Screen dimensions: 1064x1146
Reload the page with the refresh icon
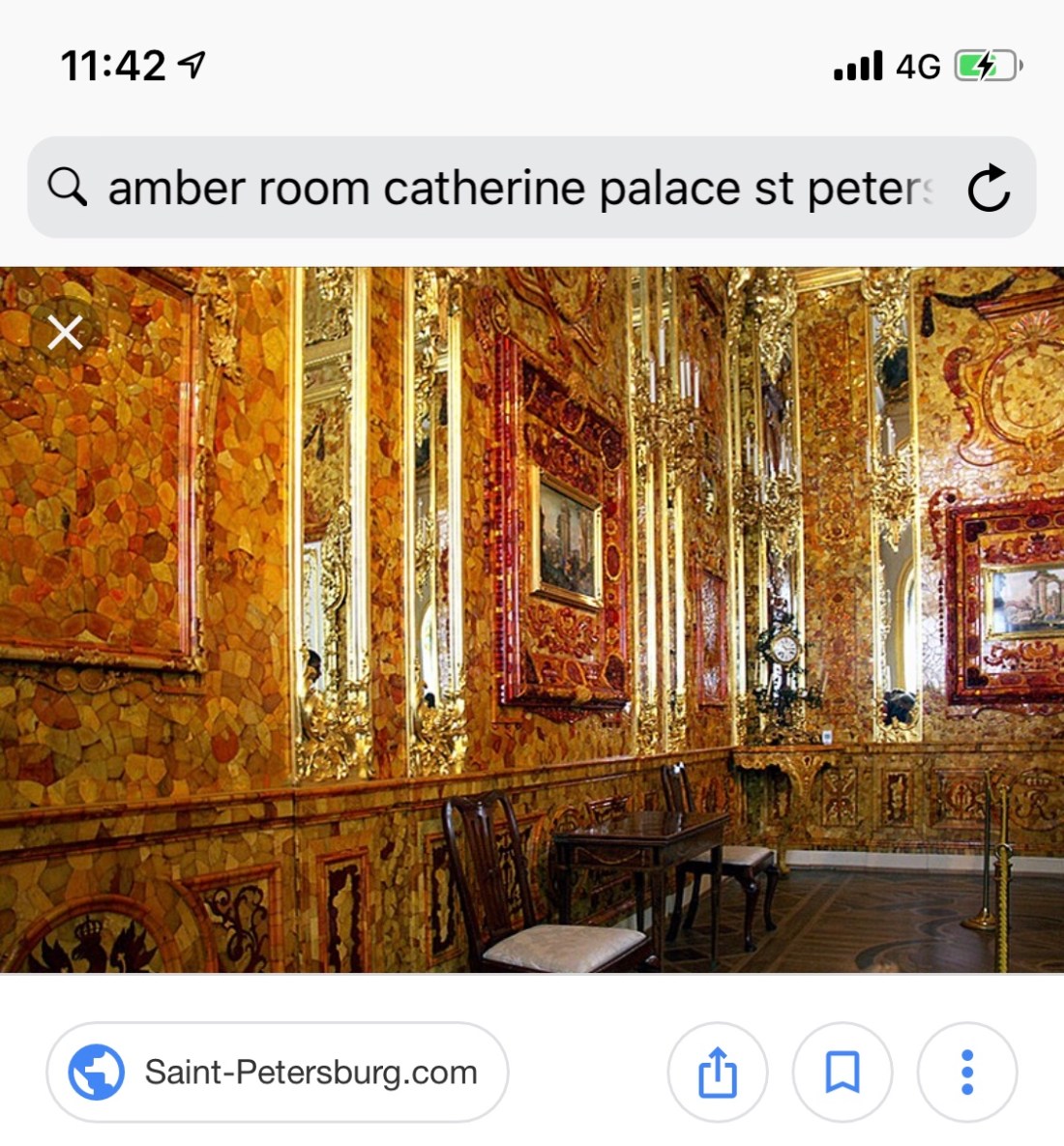coord(989,188)
